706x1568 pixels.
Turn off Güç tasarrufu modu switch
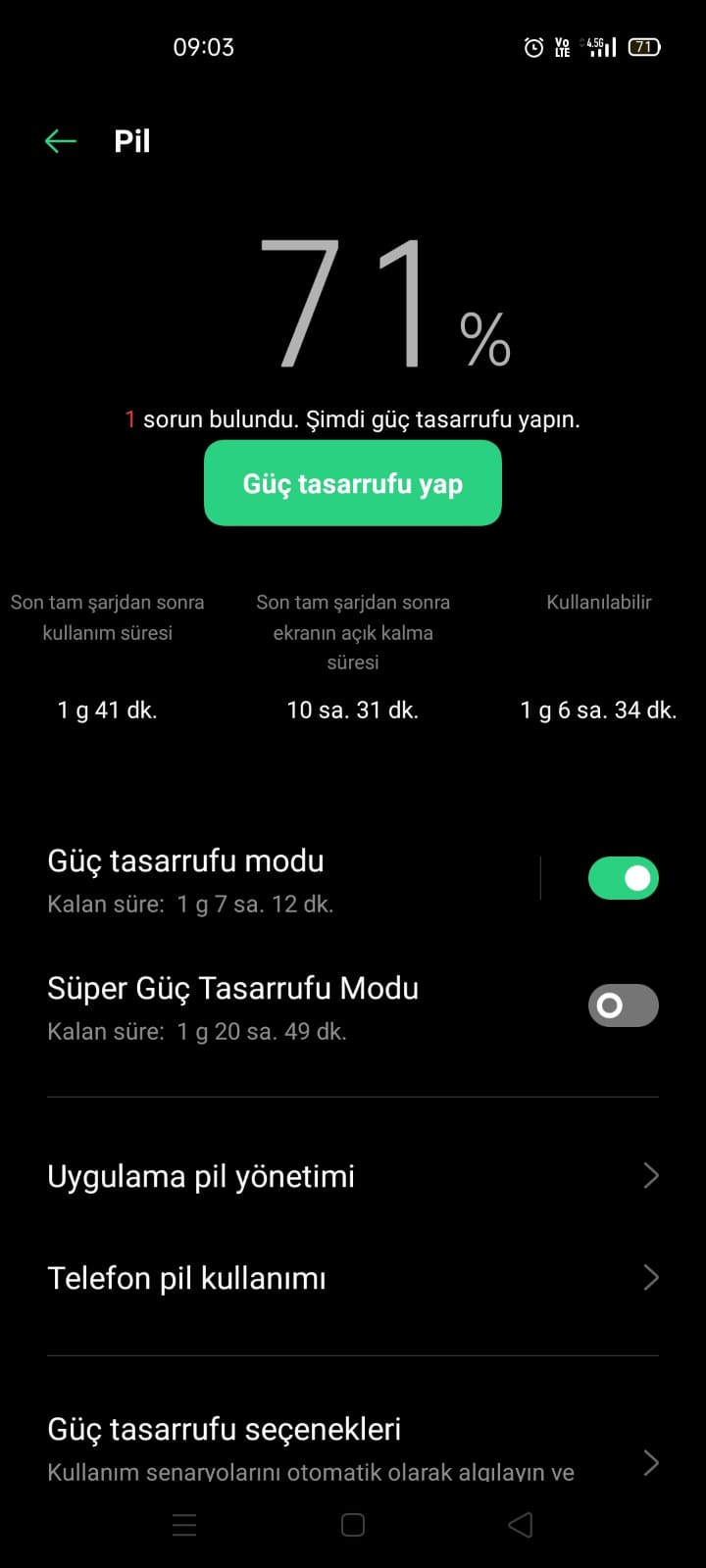click(623, 878)
